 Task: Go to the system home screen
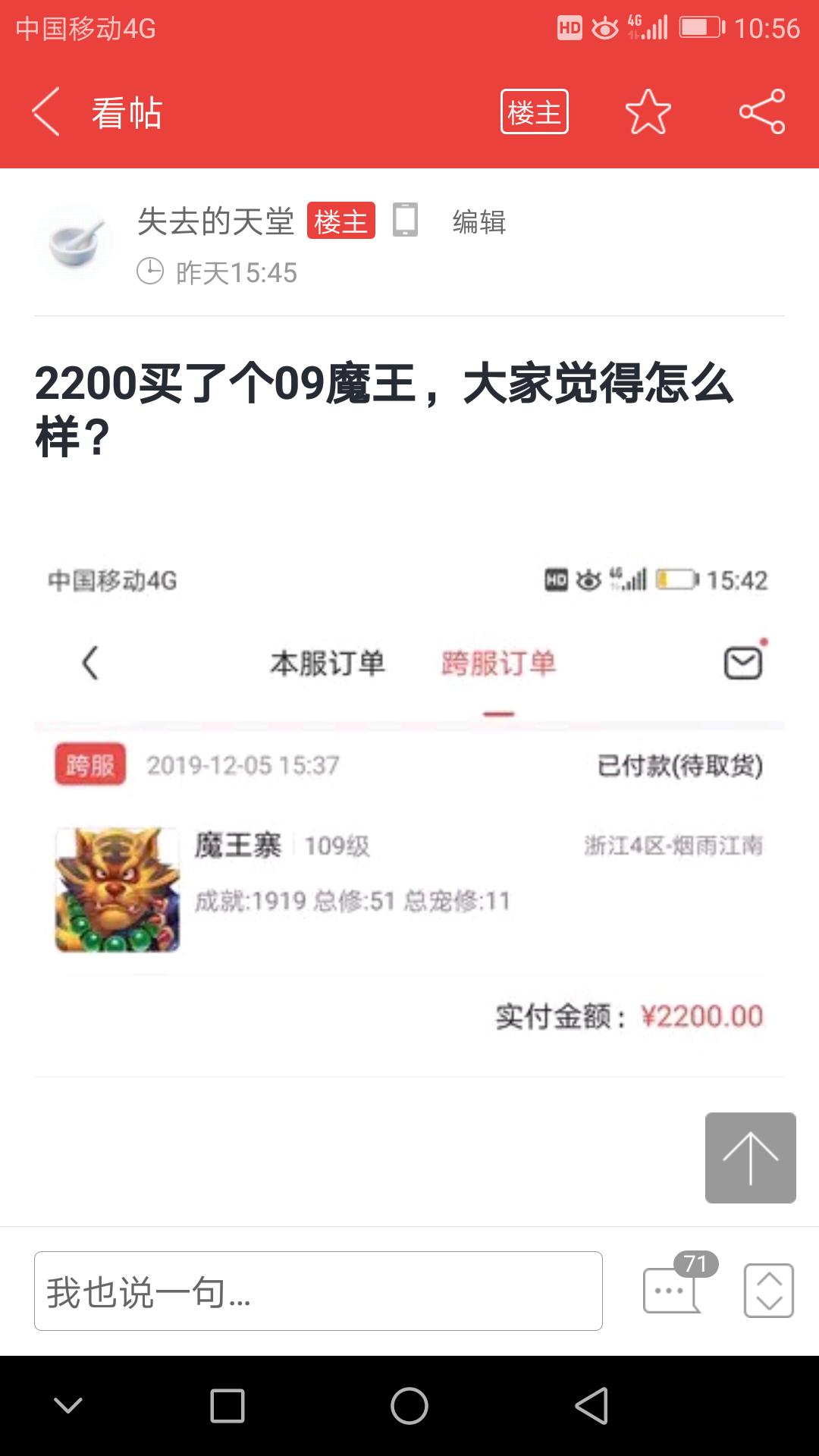click(409, 1407)
